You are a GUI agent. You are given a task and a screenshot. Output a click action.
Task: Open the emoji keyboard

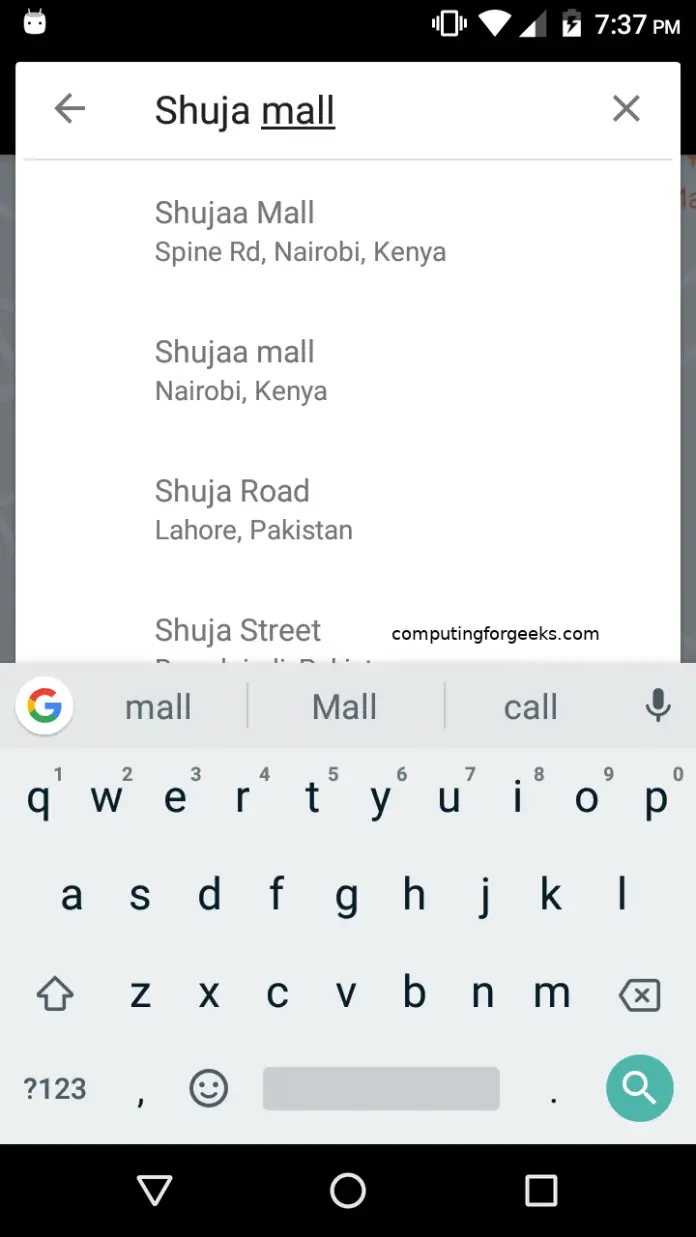point(209,1088)
